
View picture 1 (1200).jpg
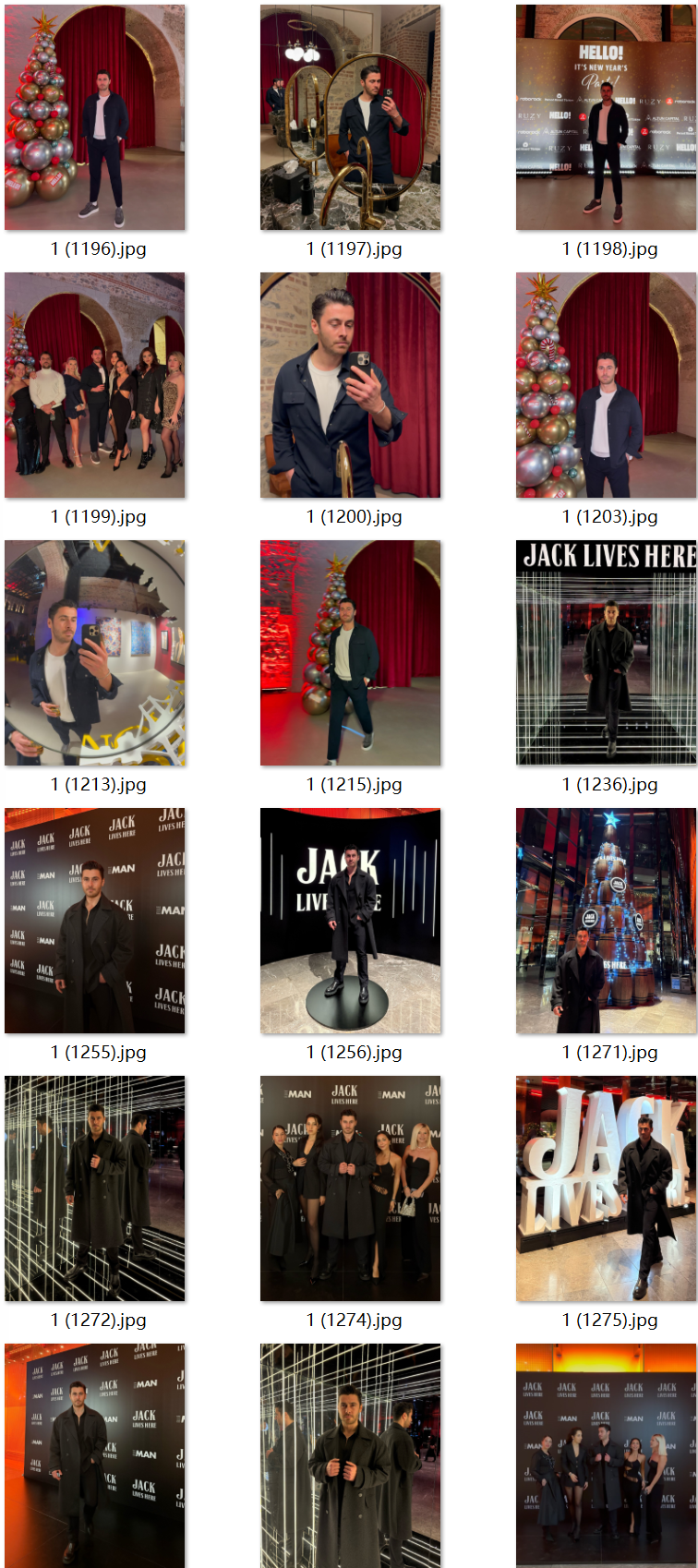pos(350,385)
